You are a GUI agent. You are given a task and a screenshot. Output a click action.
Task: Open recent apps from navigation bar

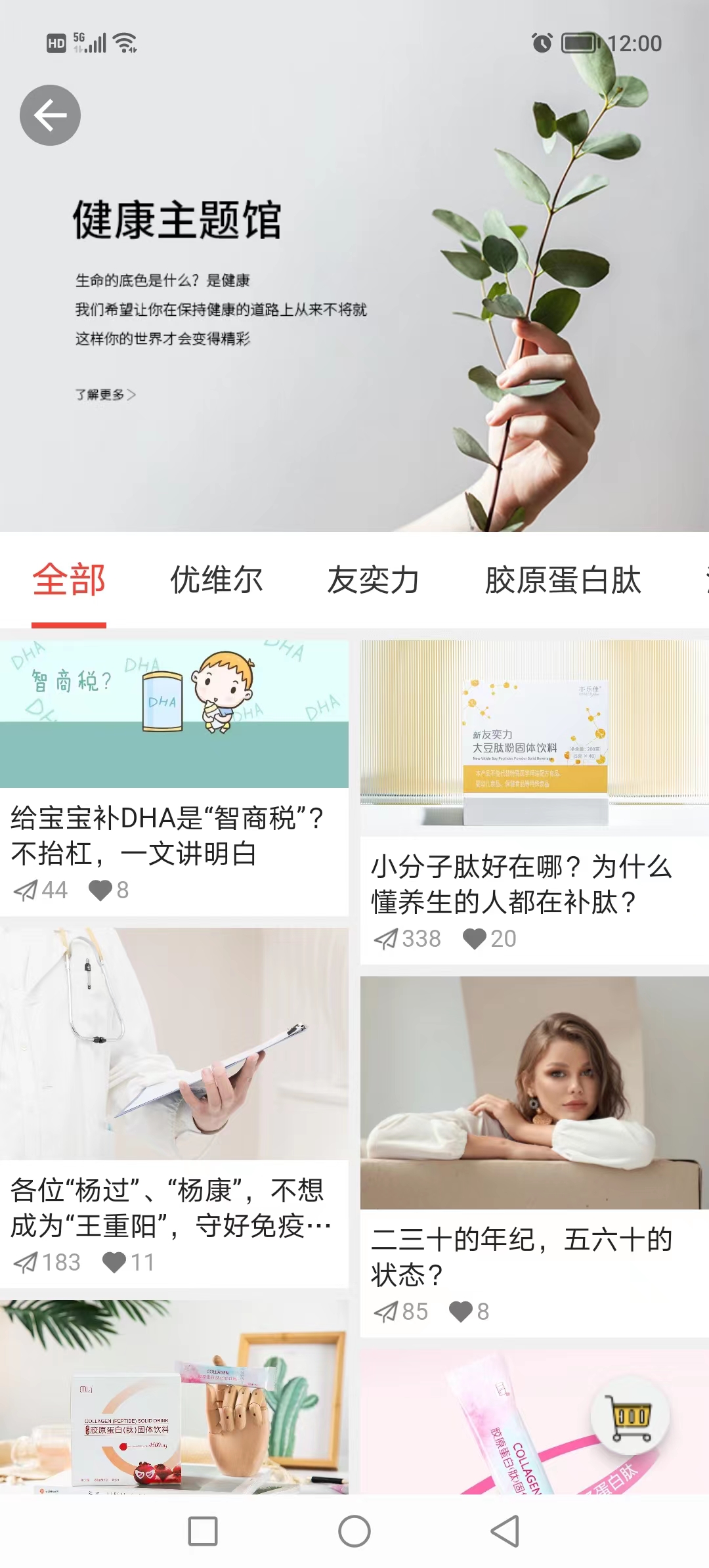(x=203, y=1531)
